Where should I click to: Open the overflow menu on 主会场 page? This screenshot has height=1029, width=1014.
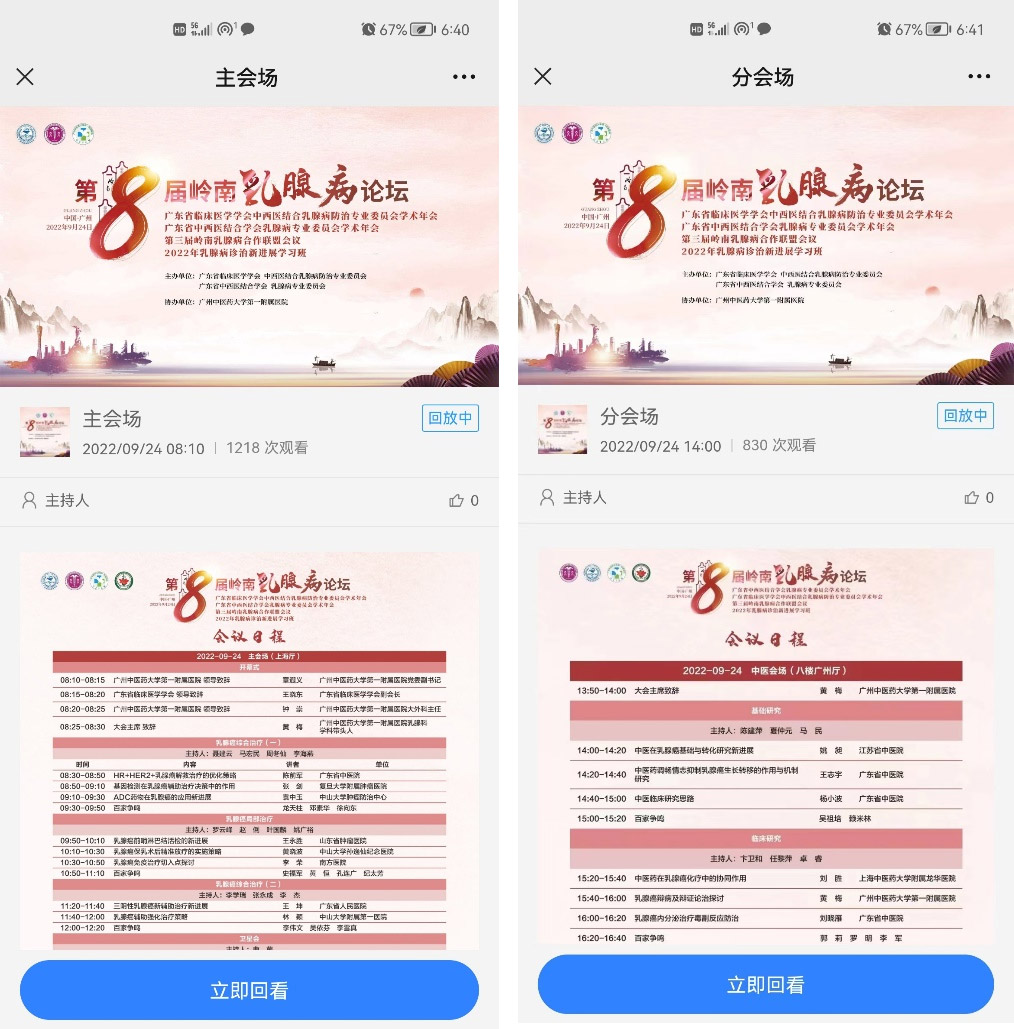[x=464, y=77]
